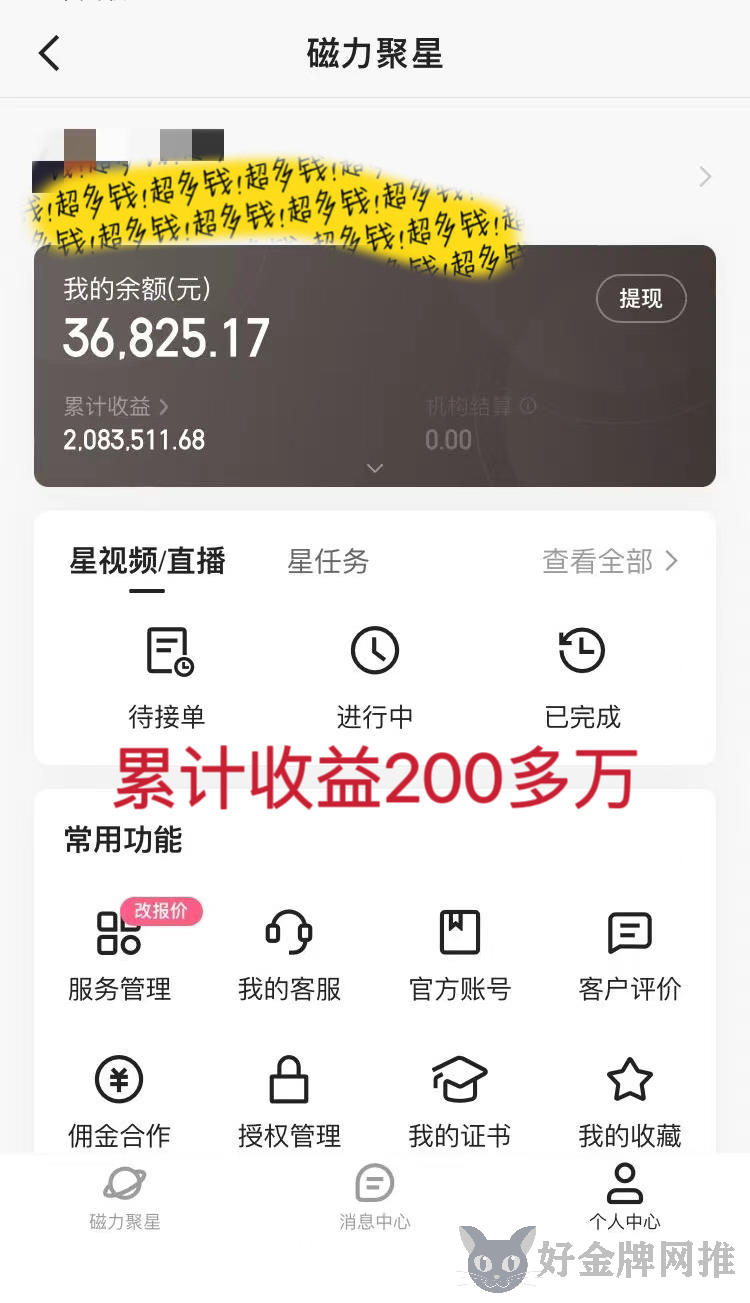Open 服务管理 service management

[120, 955]
